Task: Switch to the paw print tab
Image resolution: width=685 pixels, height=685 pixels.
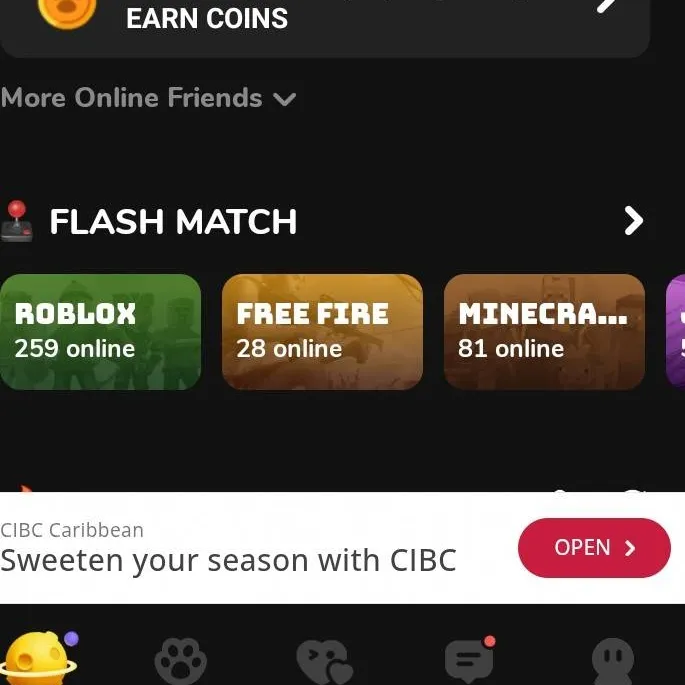Action: (x=181, y=660)
